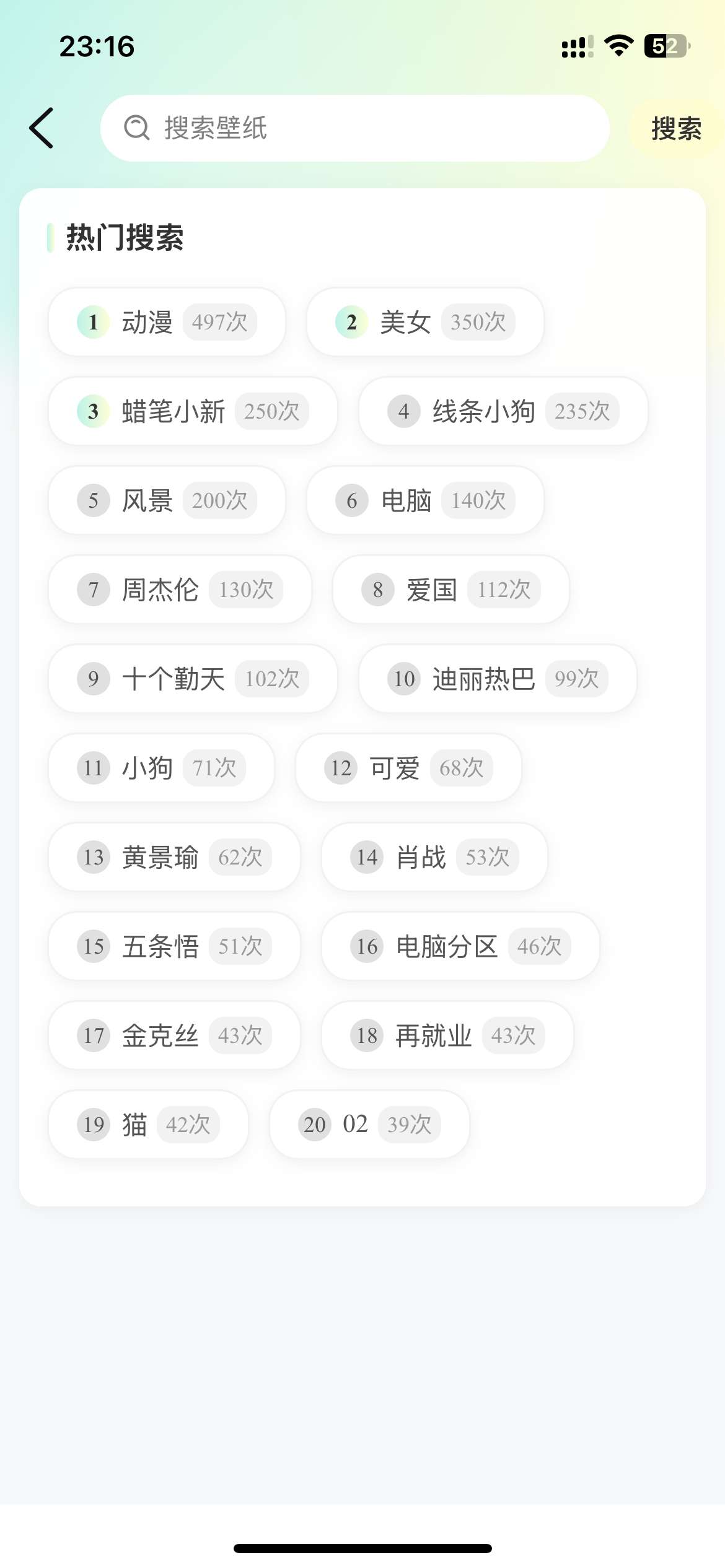Choose 迪丽热巴 from hot searches
Viewport: 725px width, 1568px height.
pos(497,679)
